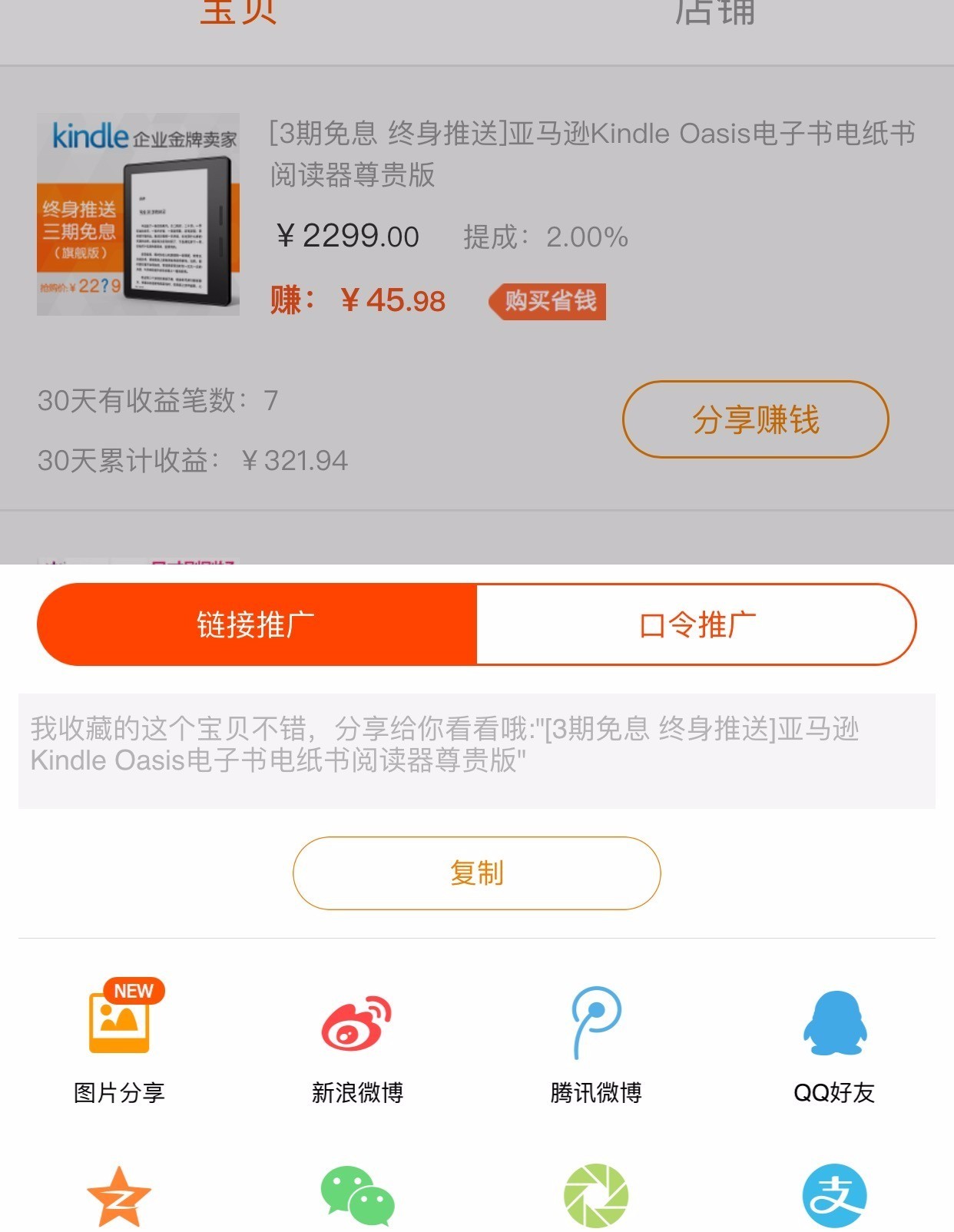The width and height of the screenshot is (954, 1232).
Task: Share via the WeChat icon
Action: click(x=357, y=1197)
